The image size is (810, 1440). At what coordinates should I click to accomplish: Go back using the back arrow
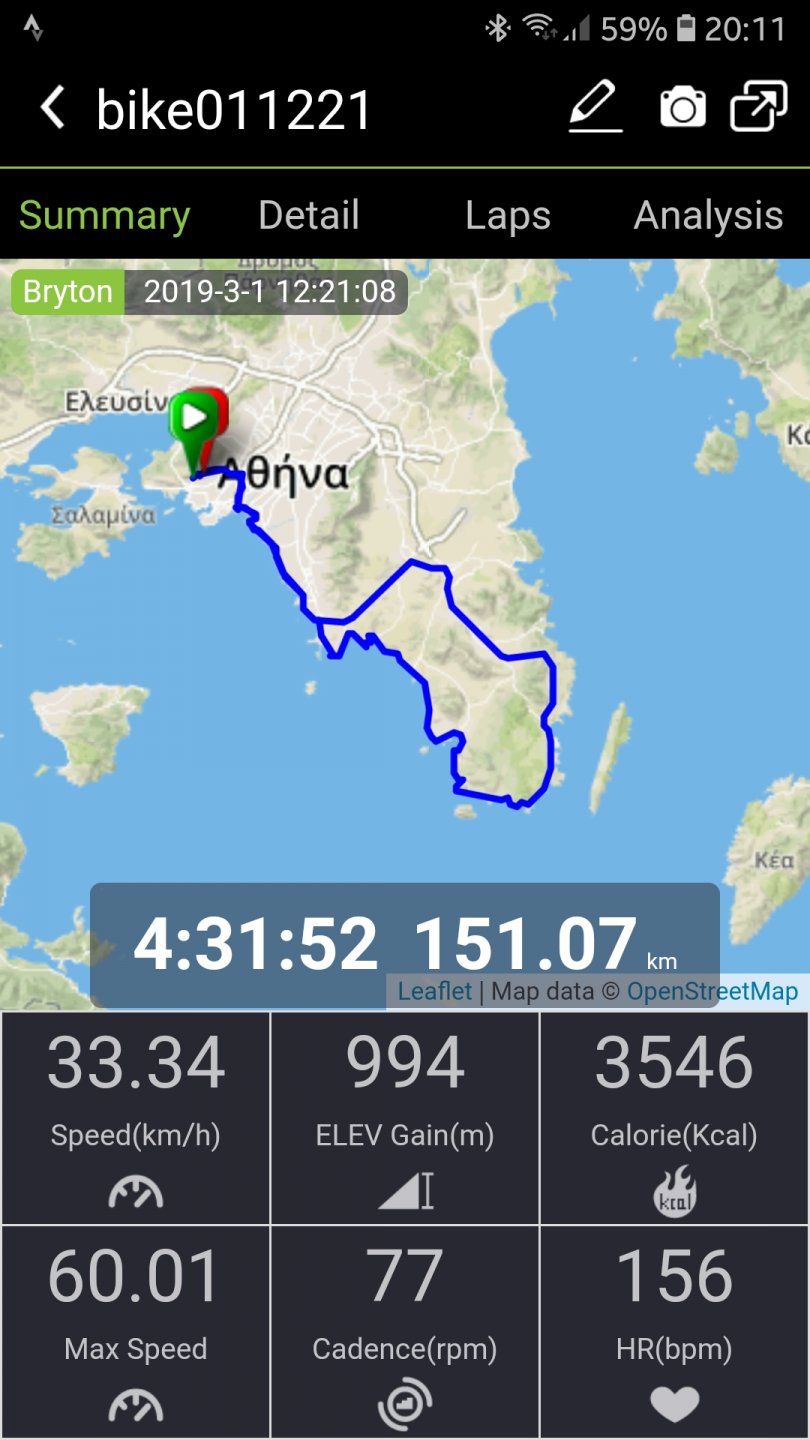tap(53, 107)
